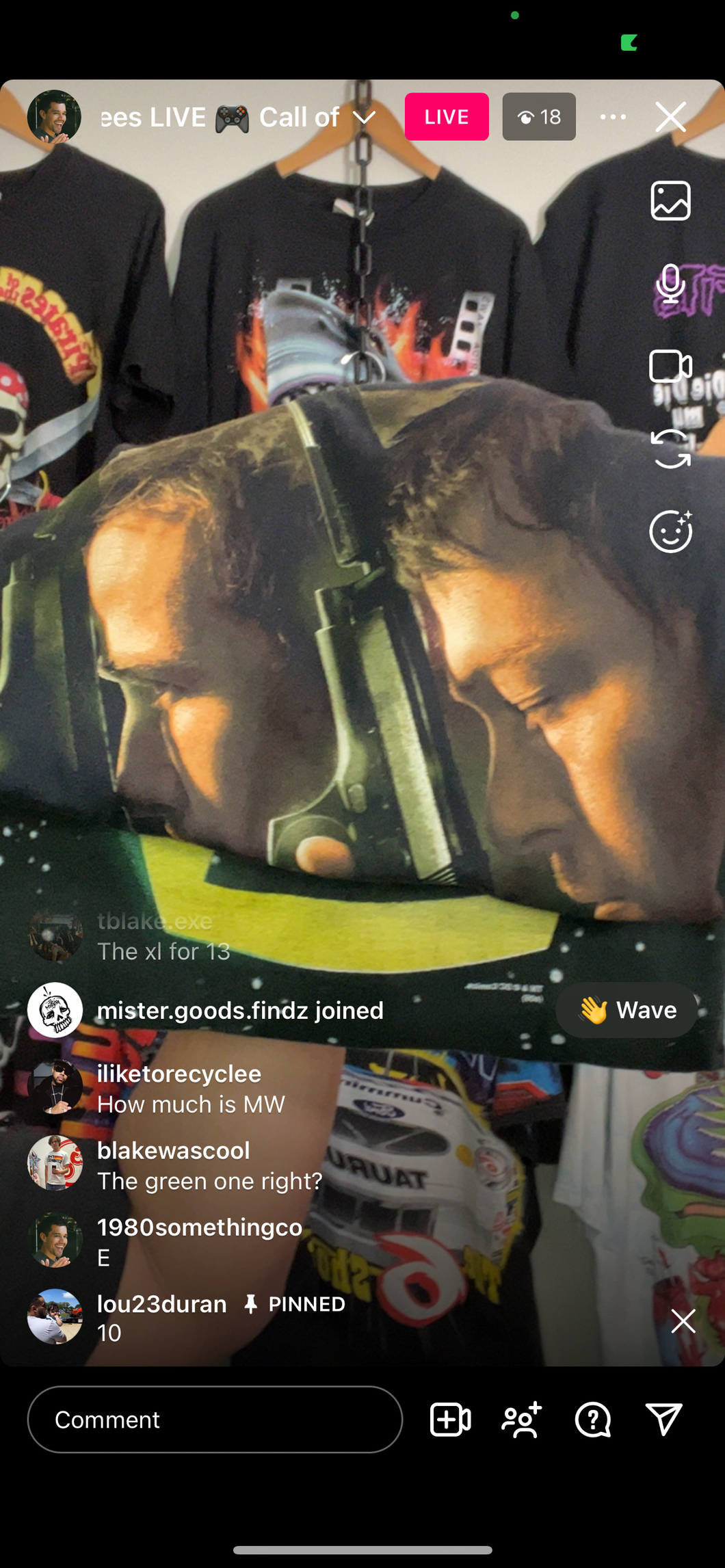
Task: Open the host profile picture
Action: 54,117
